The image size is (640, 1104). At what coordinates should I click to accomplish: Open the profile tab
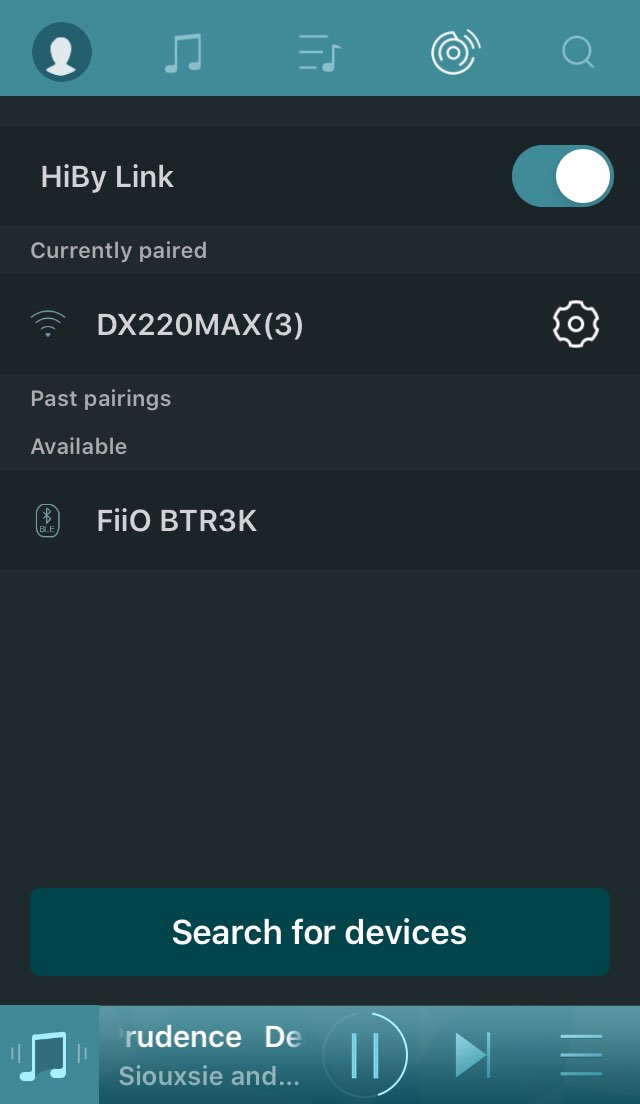(62, 51)
